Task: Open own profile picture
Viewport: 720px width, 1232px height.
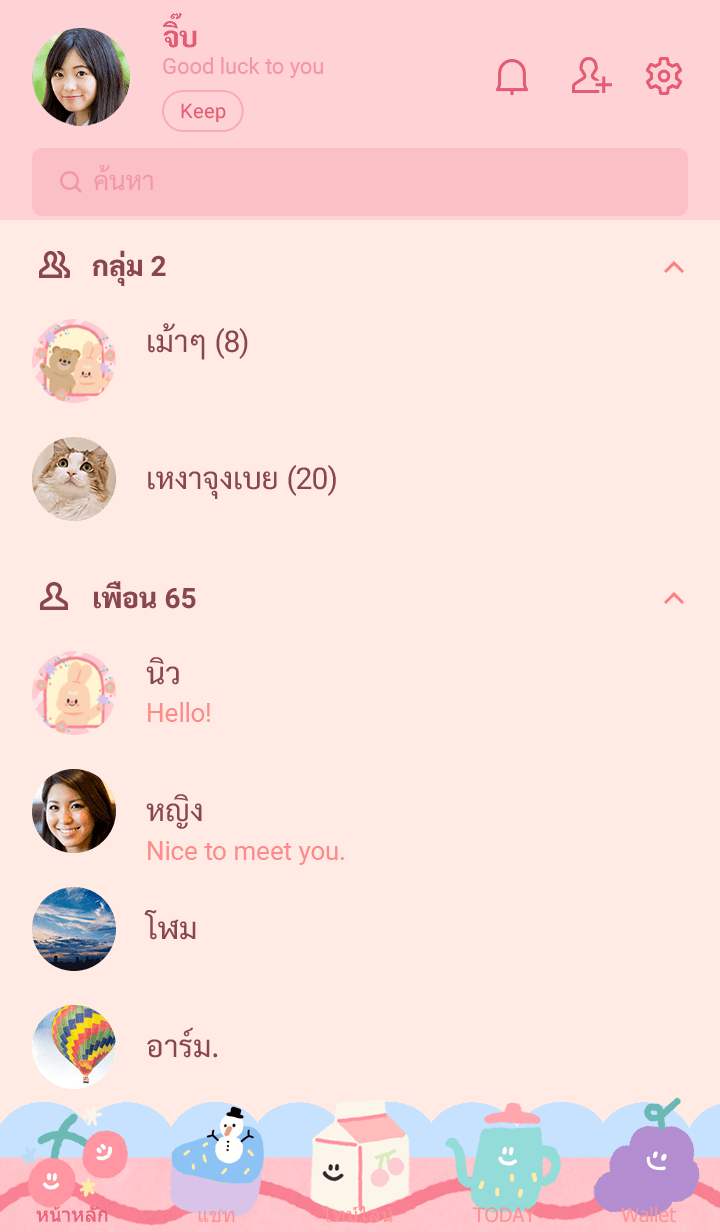Action: tap(81, 77)
